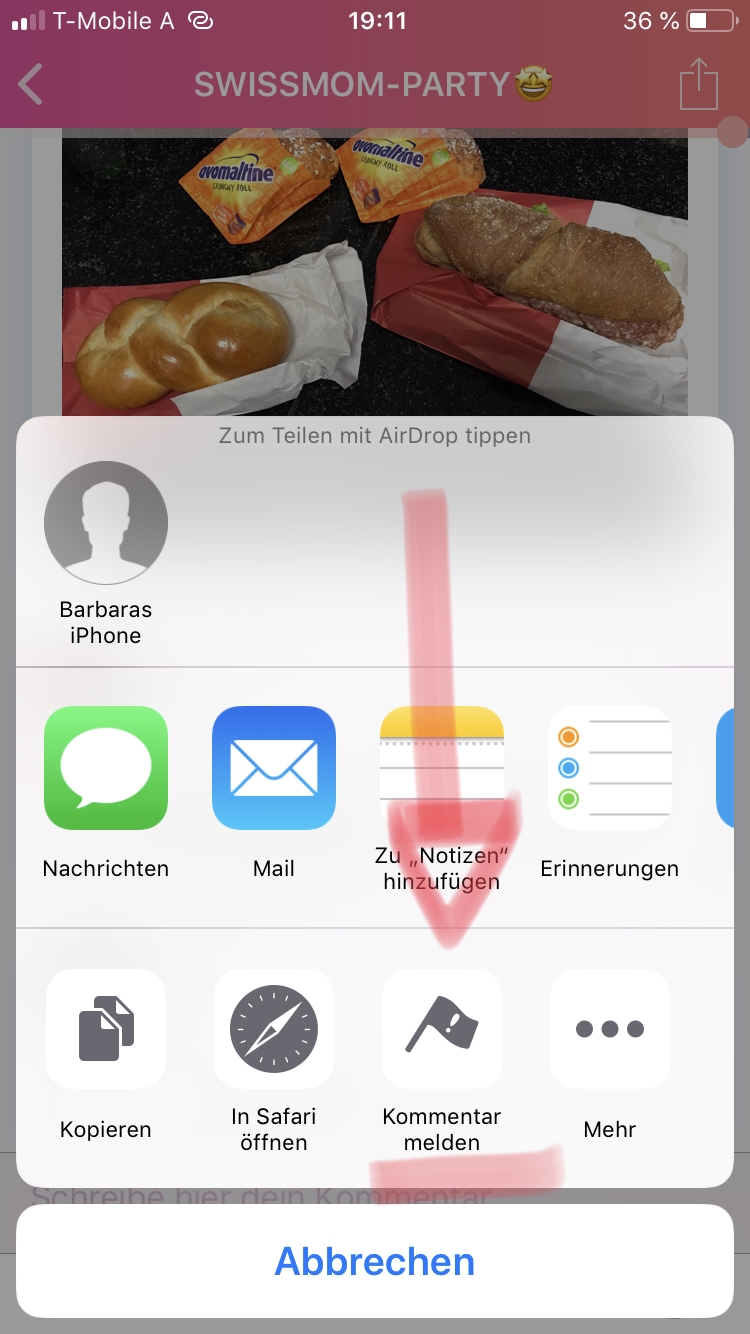Screen dimensions: 750x1334
Task: Share via Mail app
Action: pyautogui.click(x=274, y=768)
